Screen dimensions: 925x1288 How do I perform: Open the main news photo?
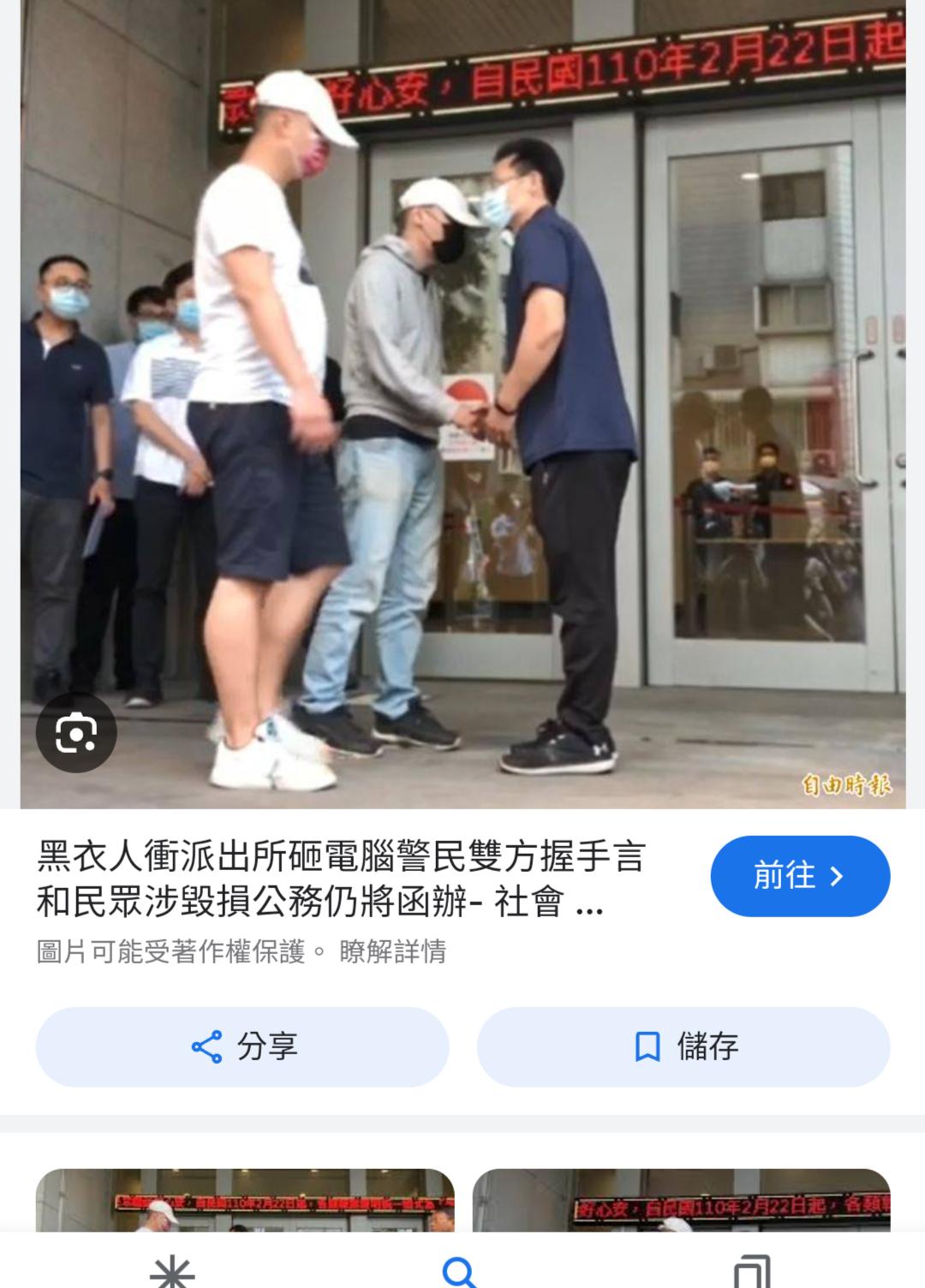[x=462, y=402]
